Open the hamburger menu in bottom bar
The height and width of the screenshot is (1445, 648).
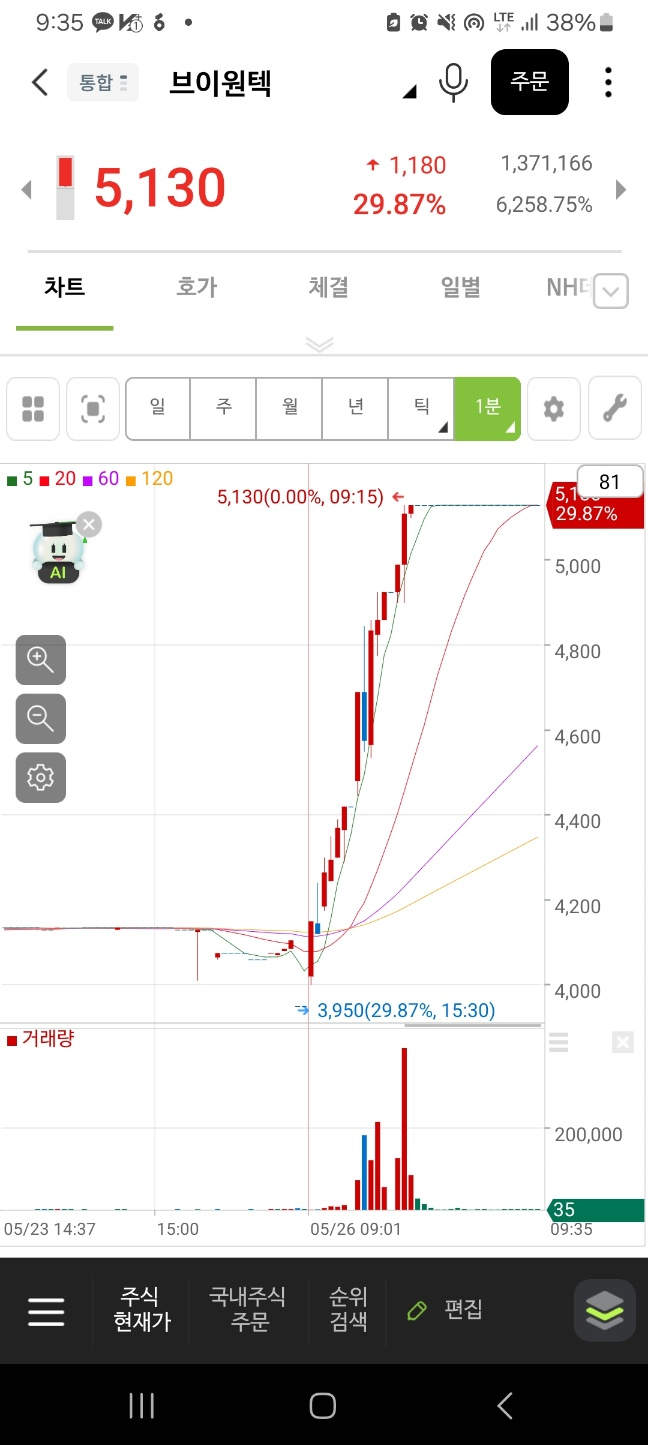[x=46, y=1311]
